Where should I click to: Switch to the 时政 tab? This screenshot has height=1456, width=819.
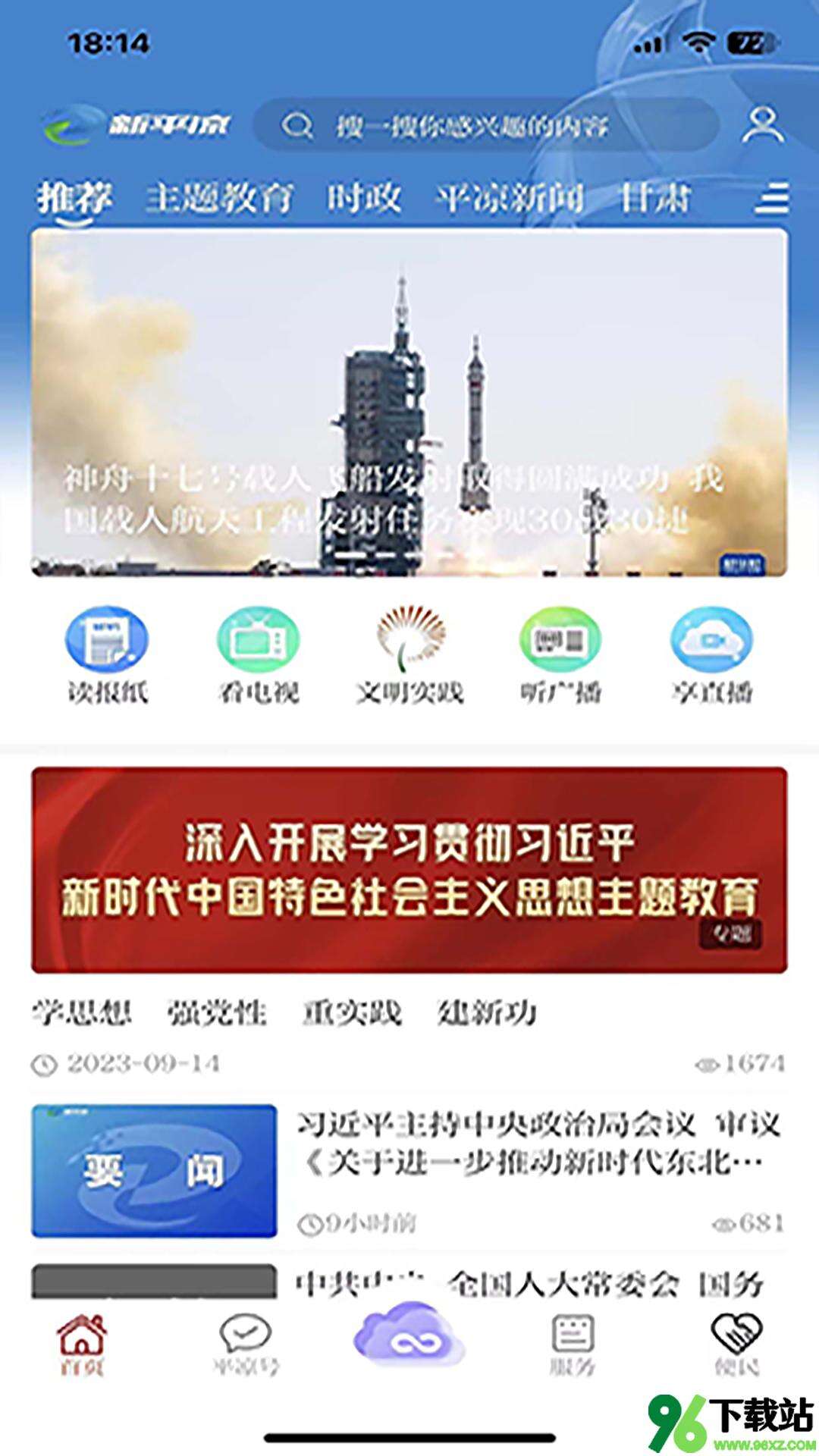point(363,198)
